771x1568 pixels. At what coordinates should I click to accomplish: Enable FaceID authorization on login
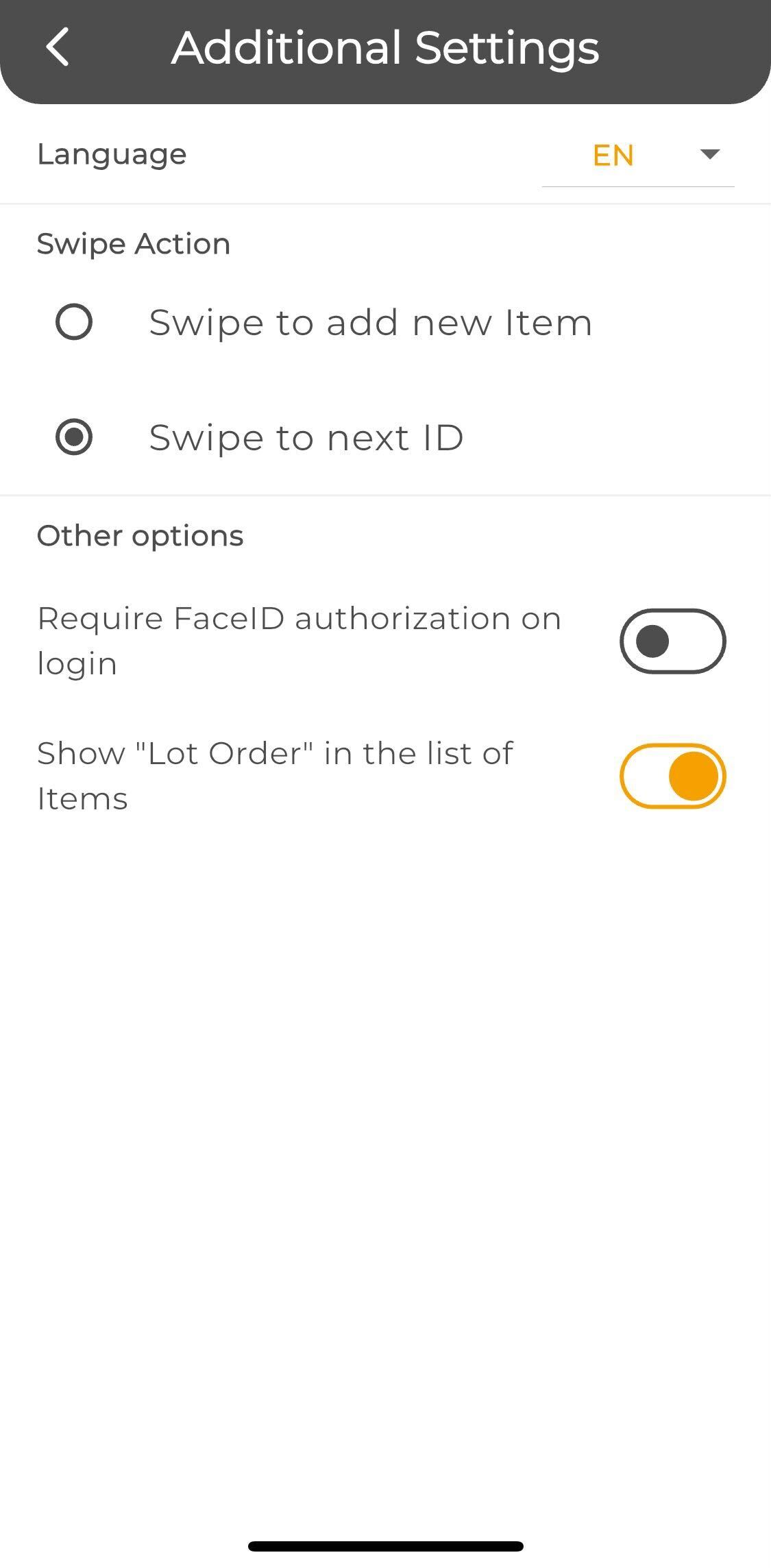pos(672,641)
